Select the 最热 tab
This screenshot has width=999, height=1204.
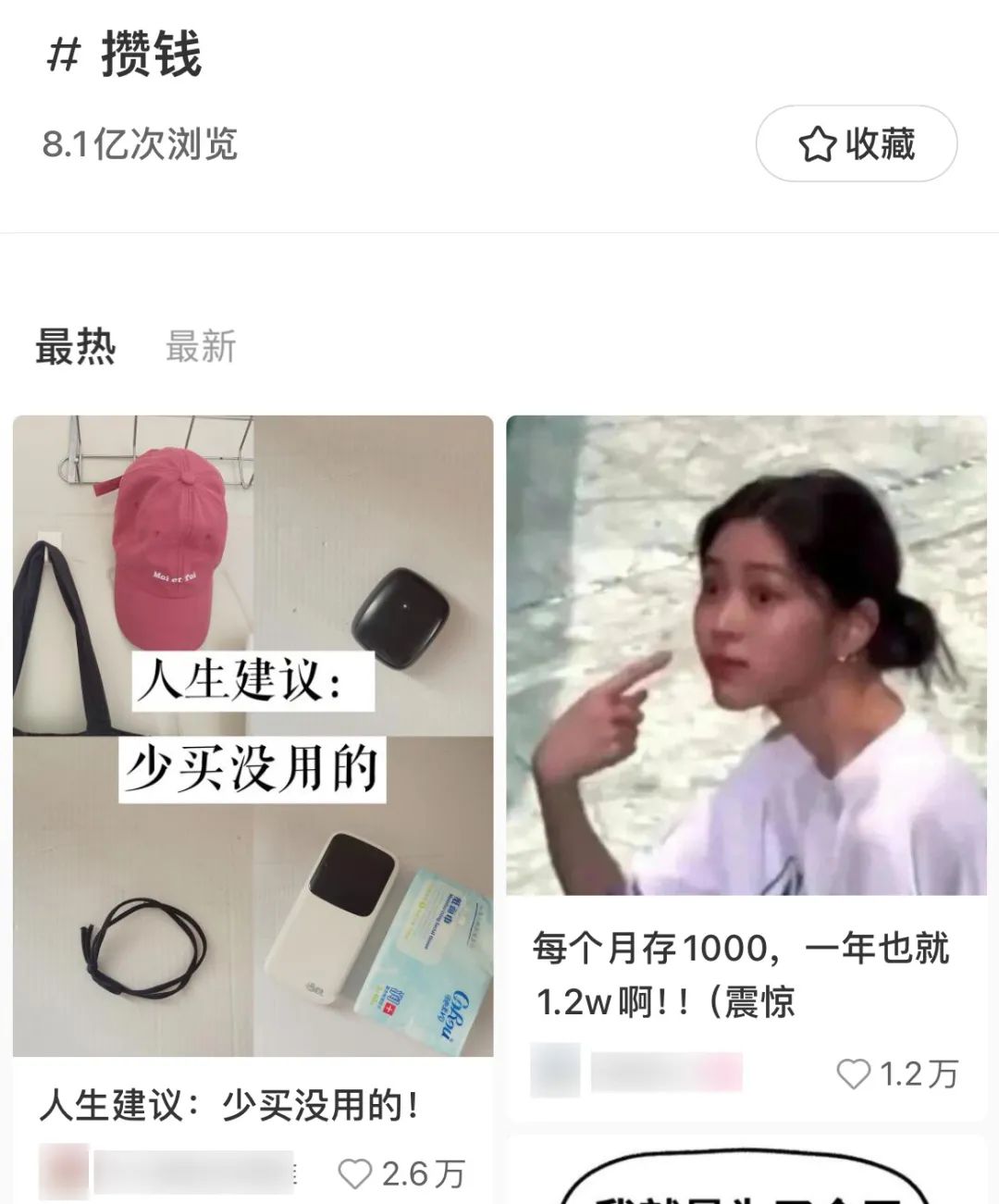tap(75, 347)
